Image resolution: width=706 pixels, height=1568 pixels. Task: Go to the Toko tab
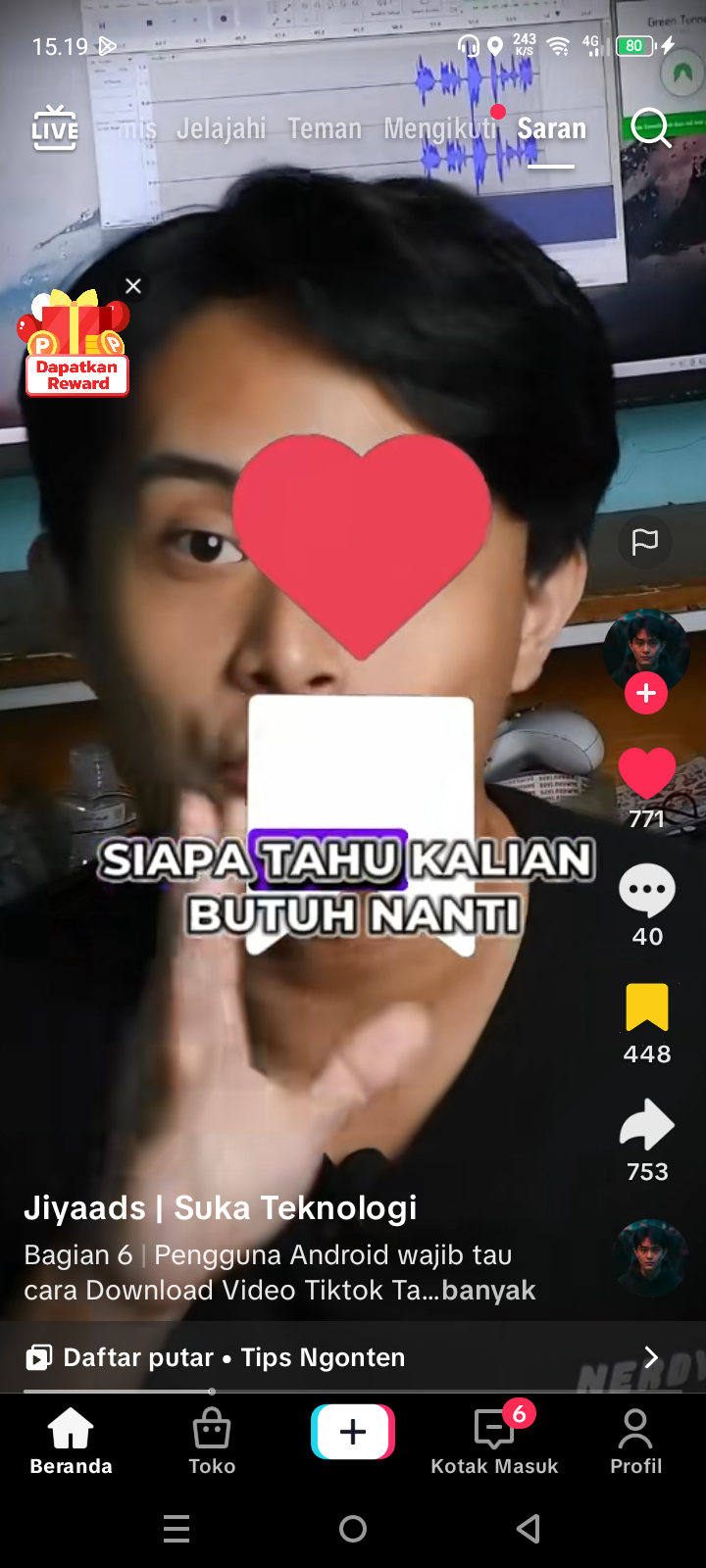212,1441
